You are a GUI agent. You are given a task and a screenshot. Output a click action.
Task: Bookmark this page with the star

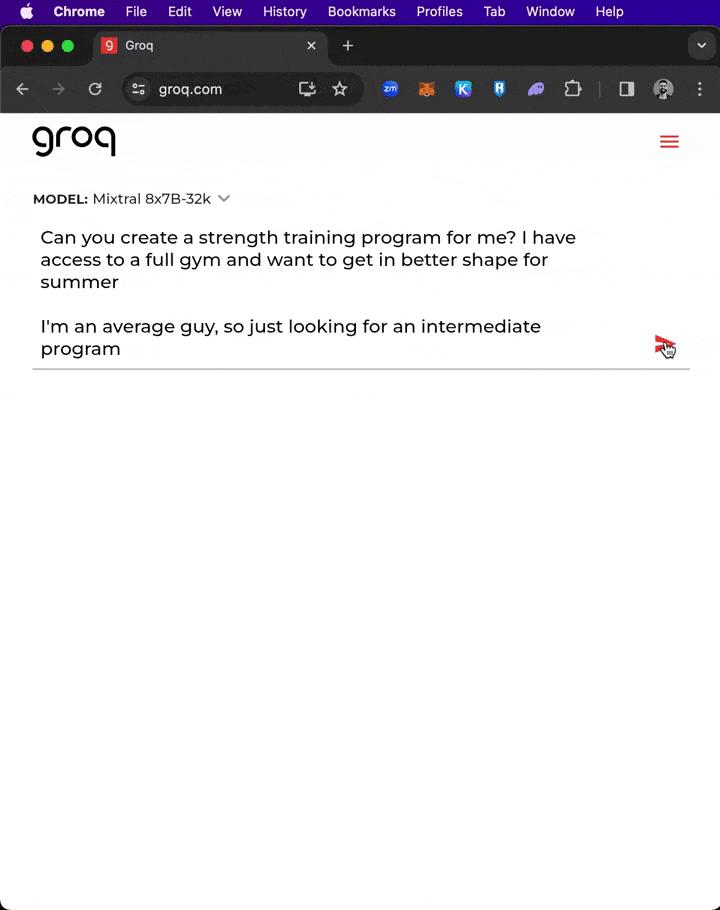[340, 89]
